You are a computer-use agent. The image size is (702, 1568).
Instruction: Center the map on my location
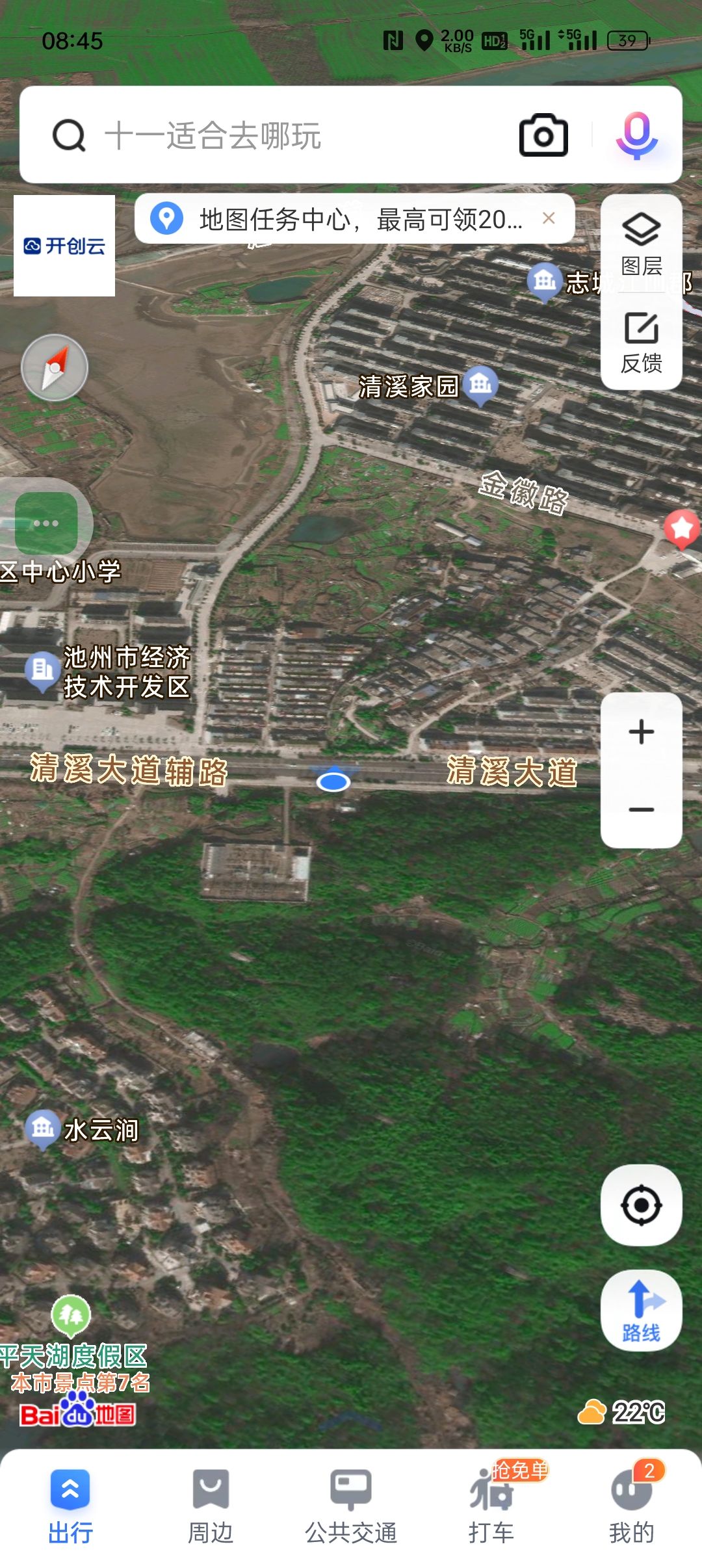point(641,1205)
